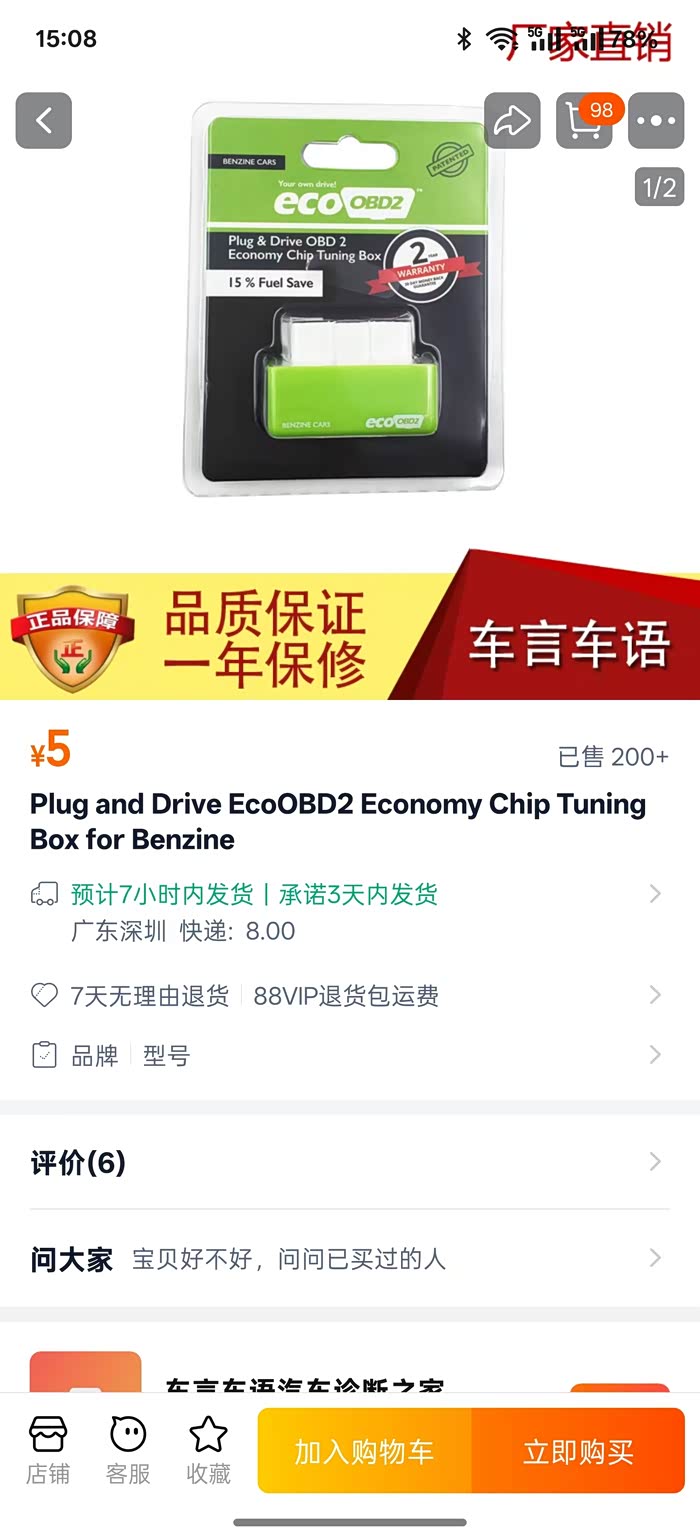Screen dimensions: 700x1540
Task: Add product to favorites with 收藏
Action: [x=208, y=1450]
